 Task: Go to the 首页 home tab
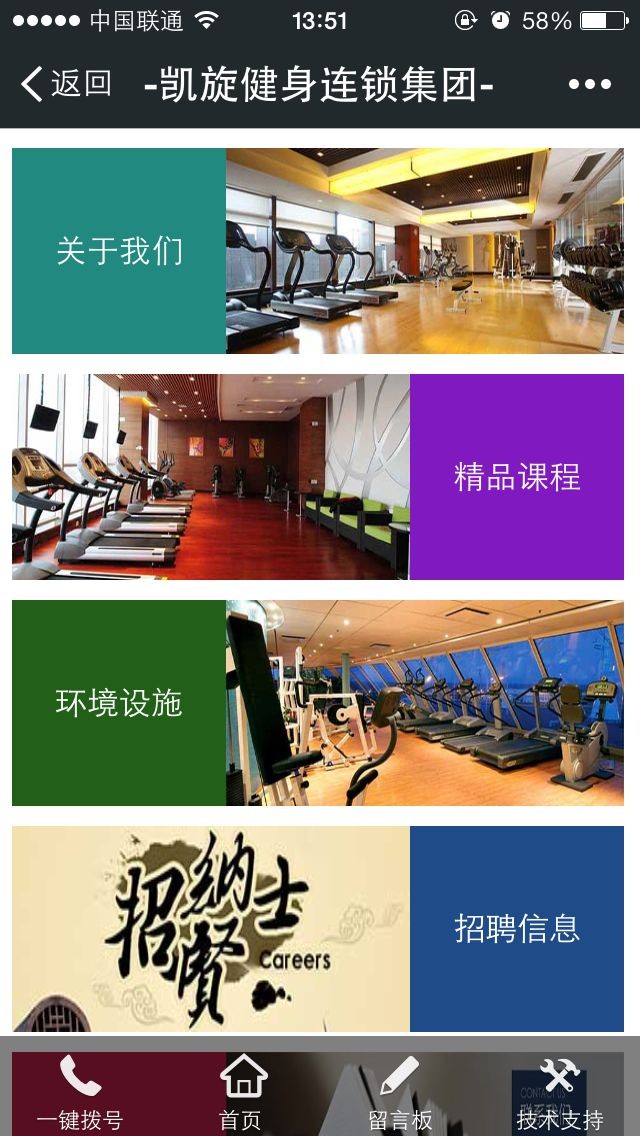240,1093
